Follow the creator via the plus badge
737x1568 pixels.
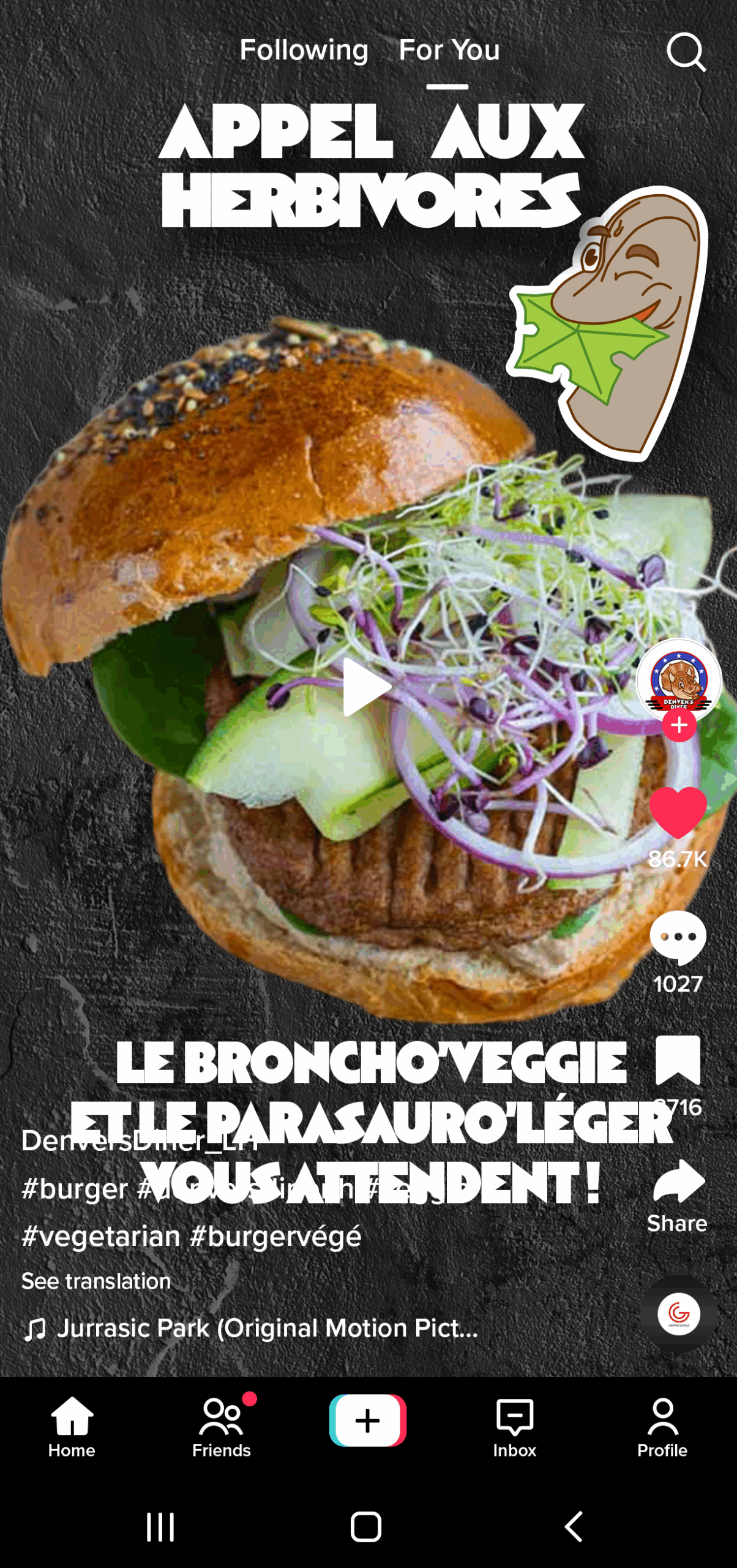(x=678, y=725)
